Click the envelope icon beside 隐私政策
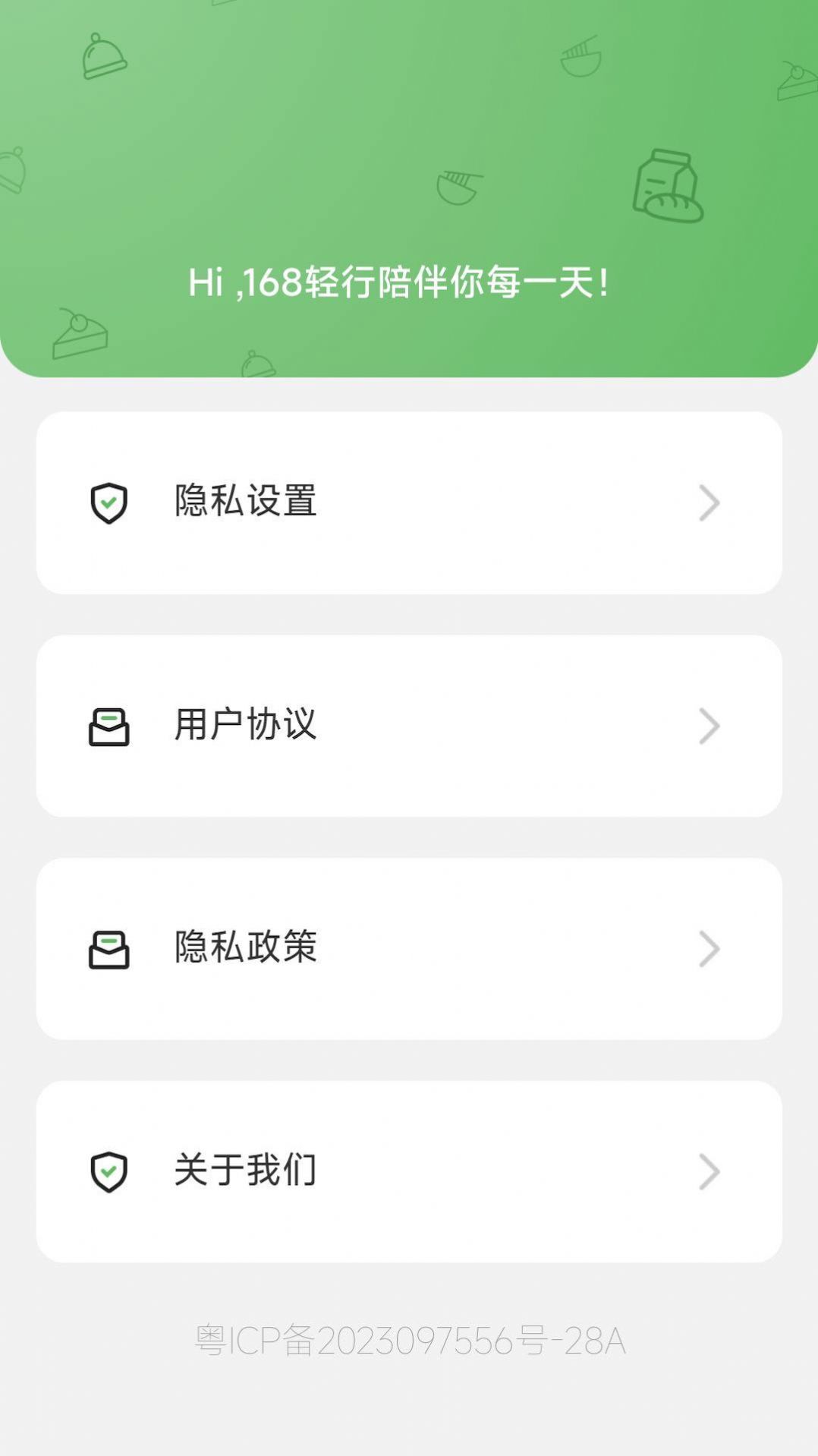Image resolution: width=818 pixels, height=1456 pixels. click(x=109, y=947)
